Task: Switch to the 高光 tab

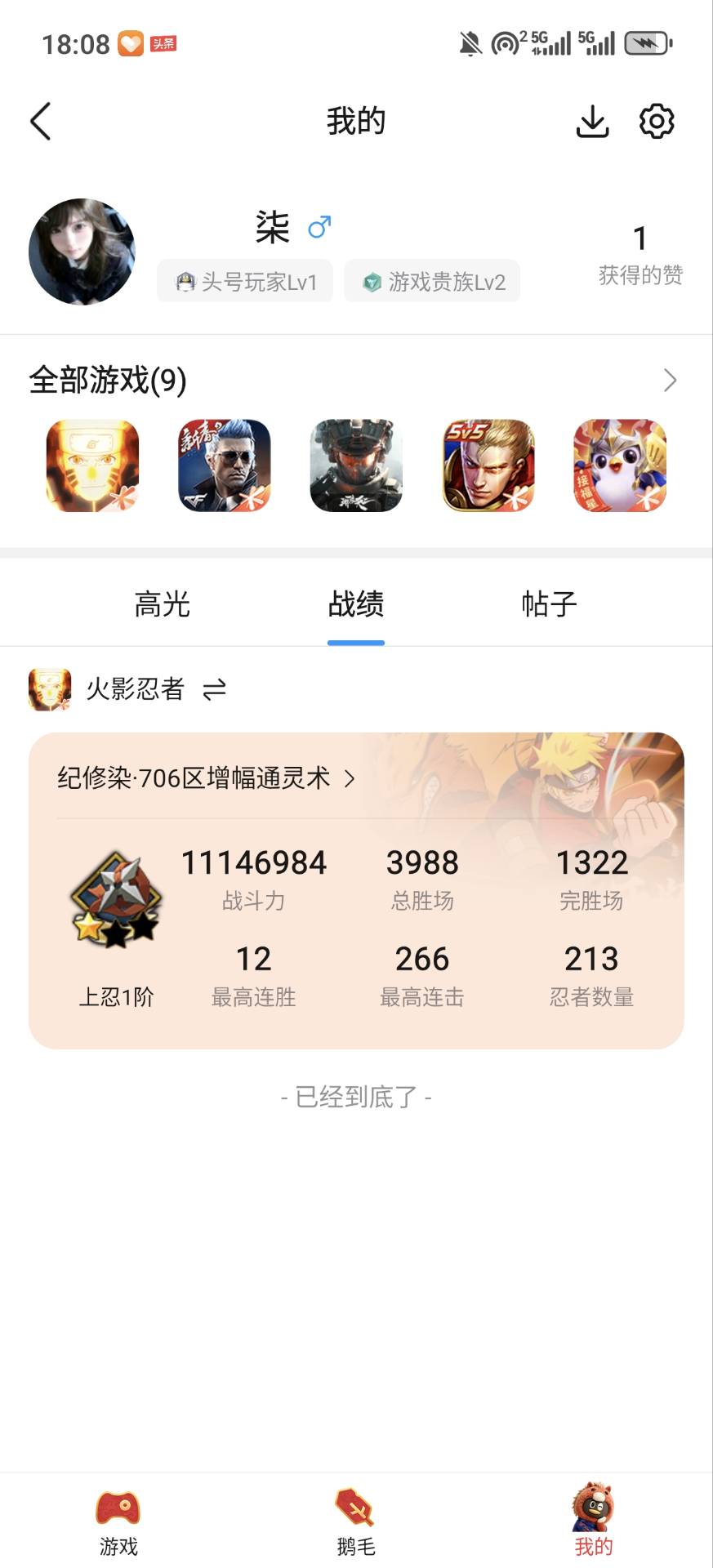Action: tap(163, 605)
